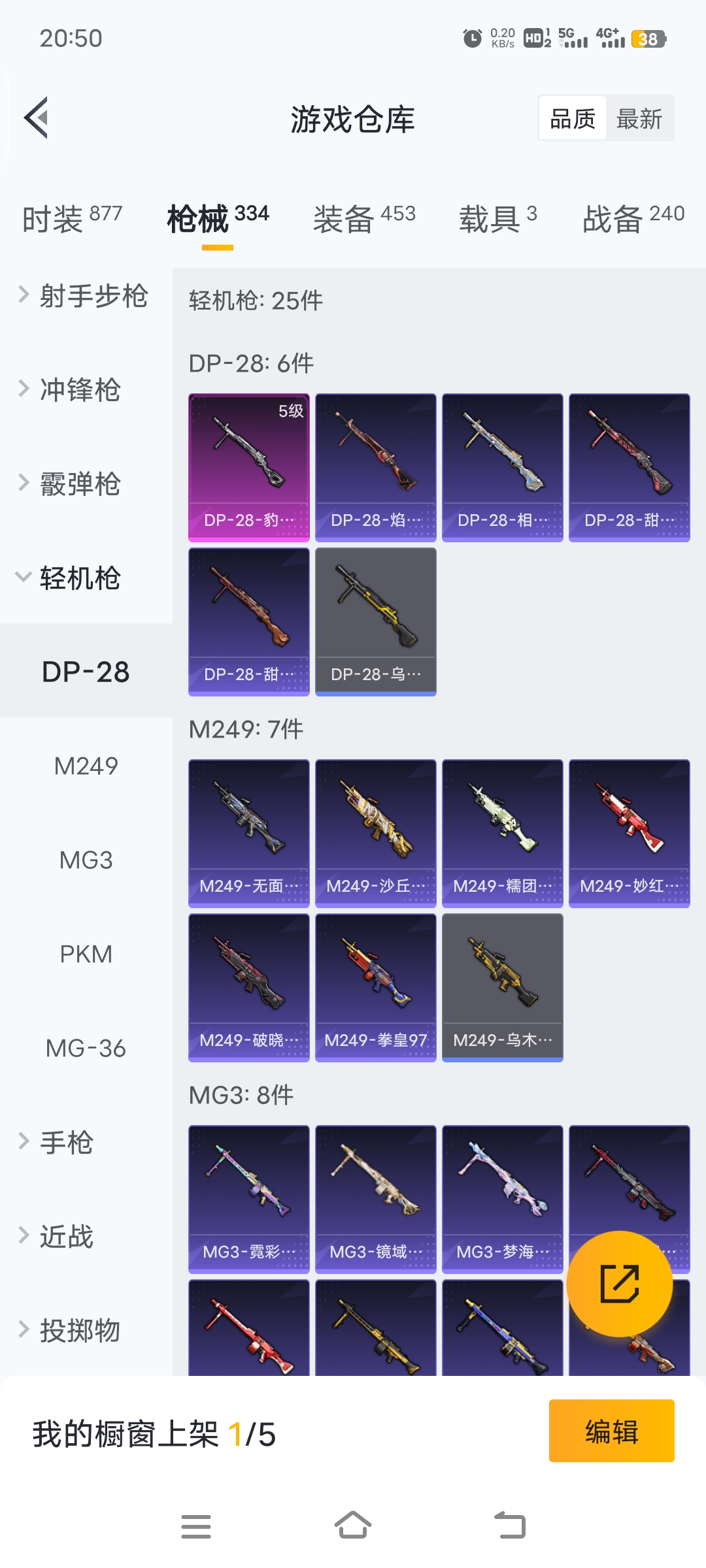Select M249 in the sidebar
This screenshot has width=706, height=1568.
click(86, 766)
